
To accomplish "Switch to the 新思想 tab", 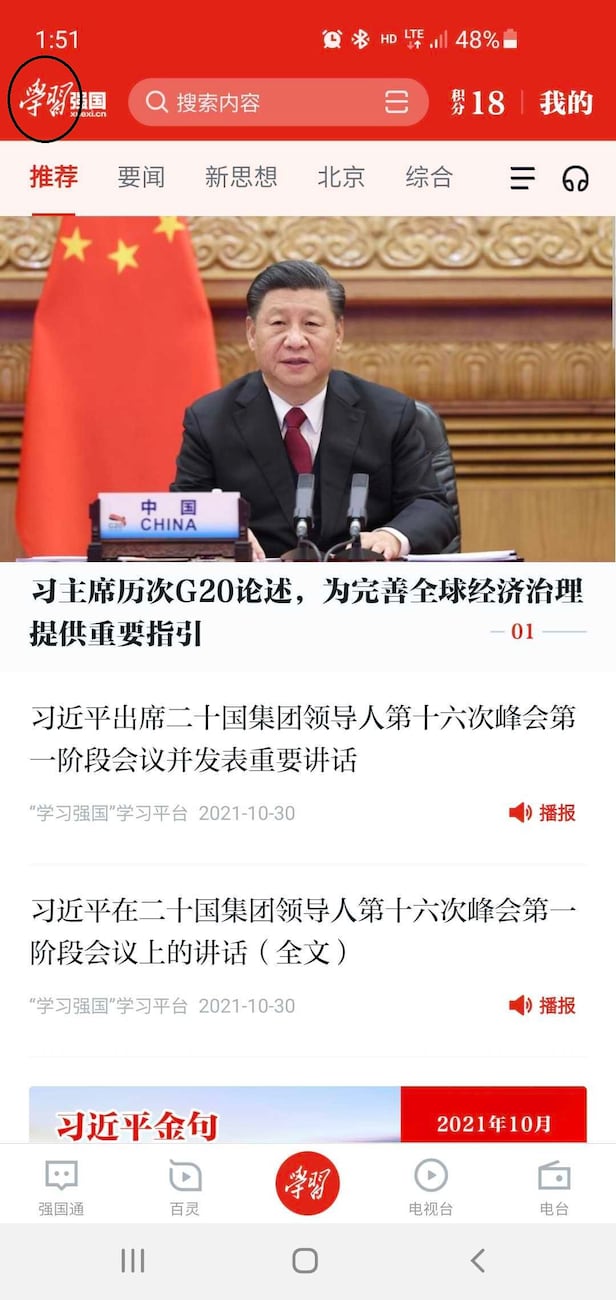I will click(x=240, y=178).
